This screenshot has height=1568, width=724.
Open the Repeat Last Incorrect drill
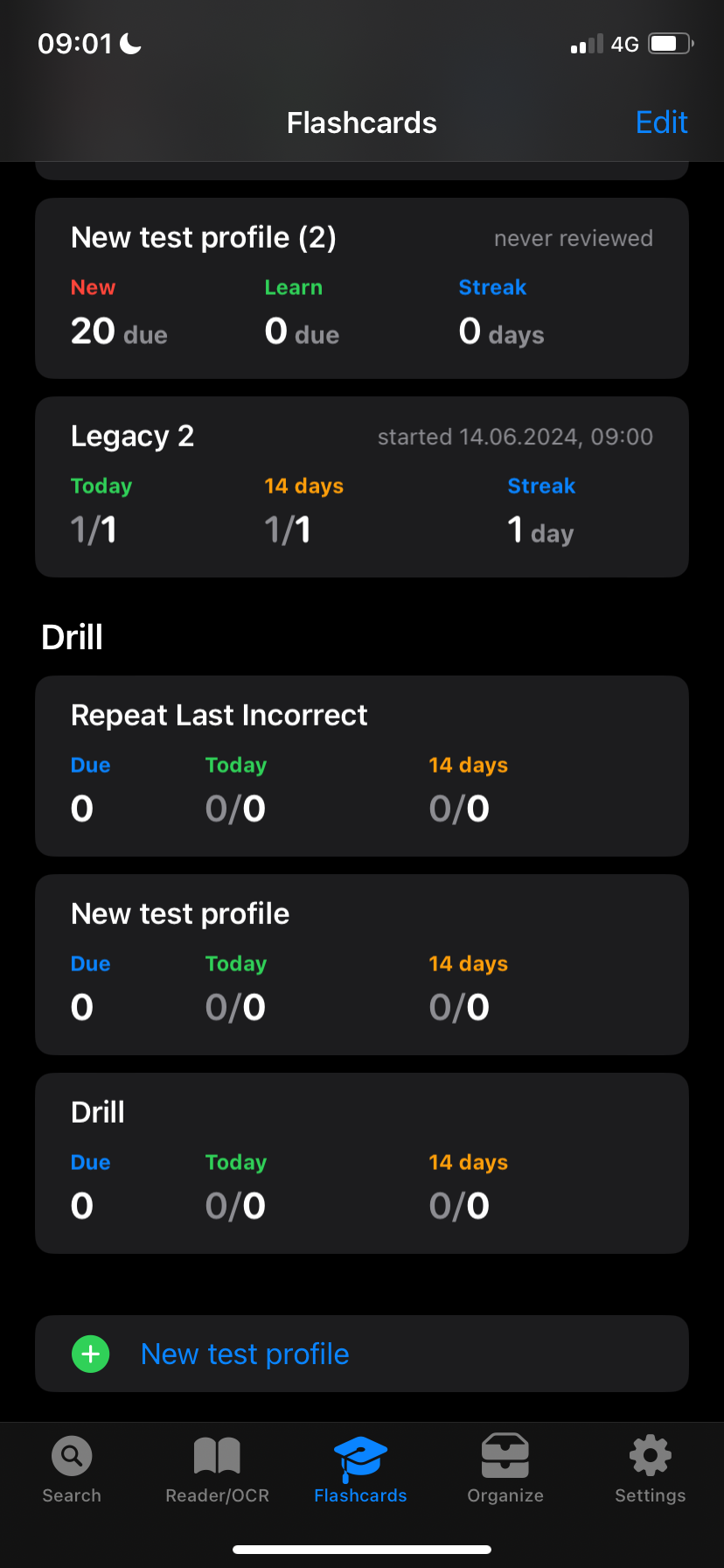point(362,766)
